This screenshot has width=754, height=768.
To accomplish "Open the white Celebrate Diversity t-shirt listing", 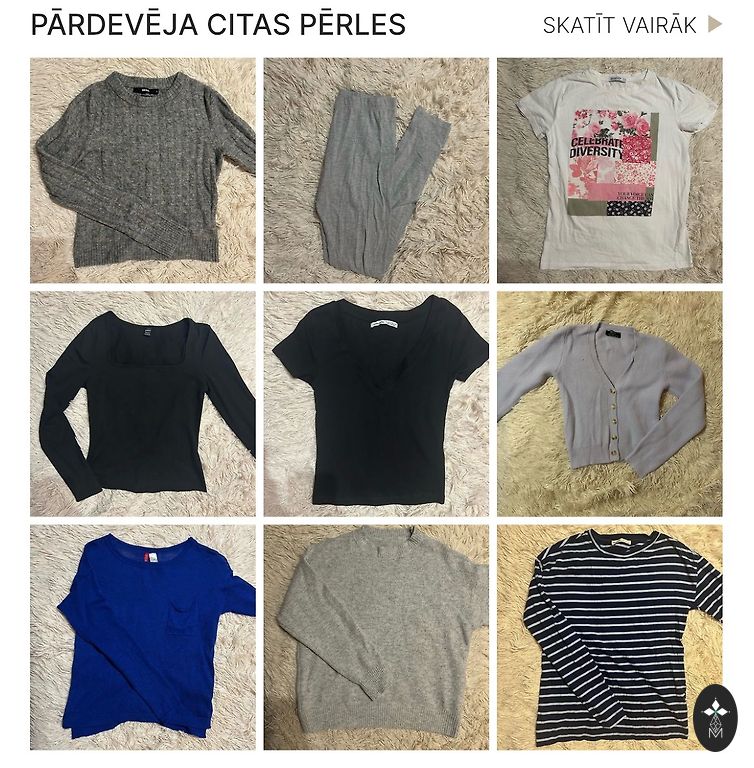I will (609, 170).
